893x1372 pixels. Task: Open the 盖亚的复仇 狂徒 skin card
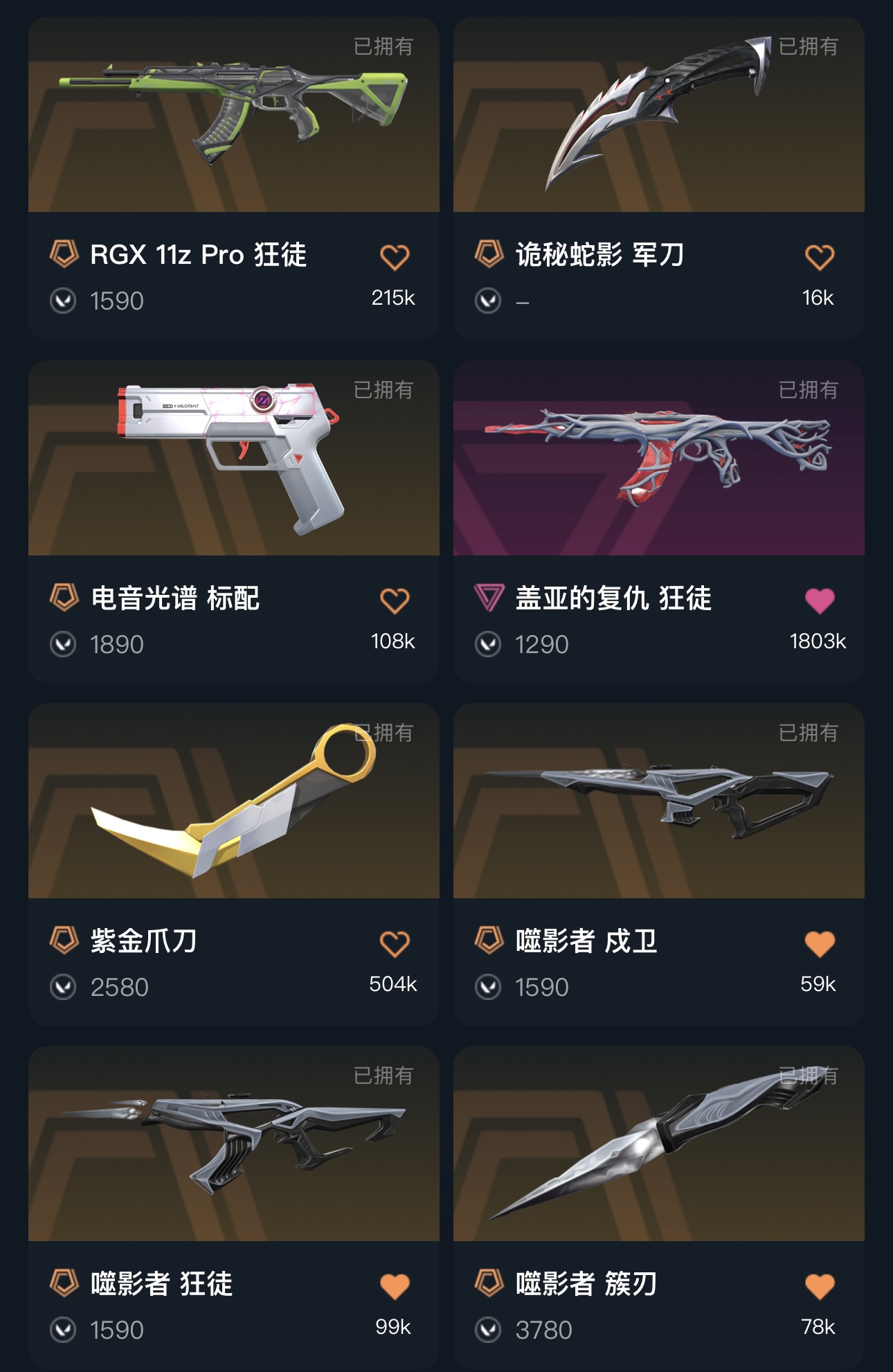658,458
